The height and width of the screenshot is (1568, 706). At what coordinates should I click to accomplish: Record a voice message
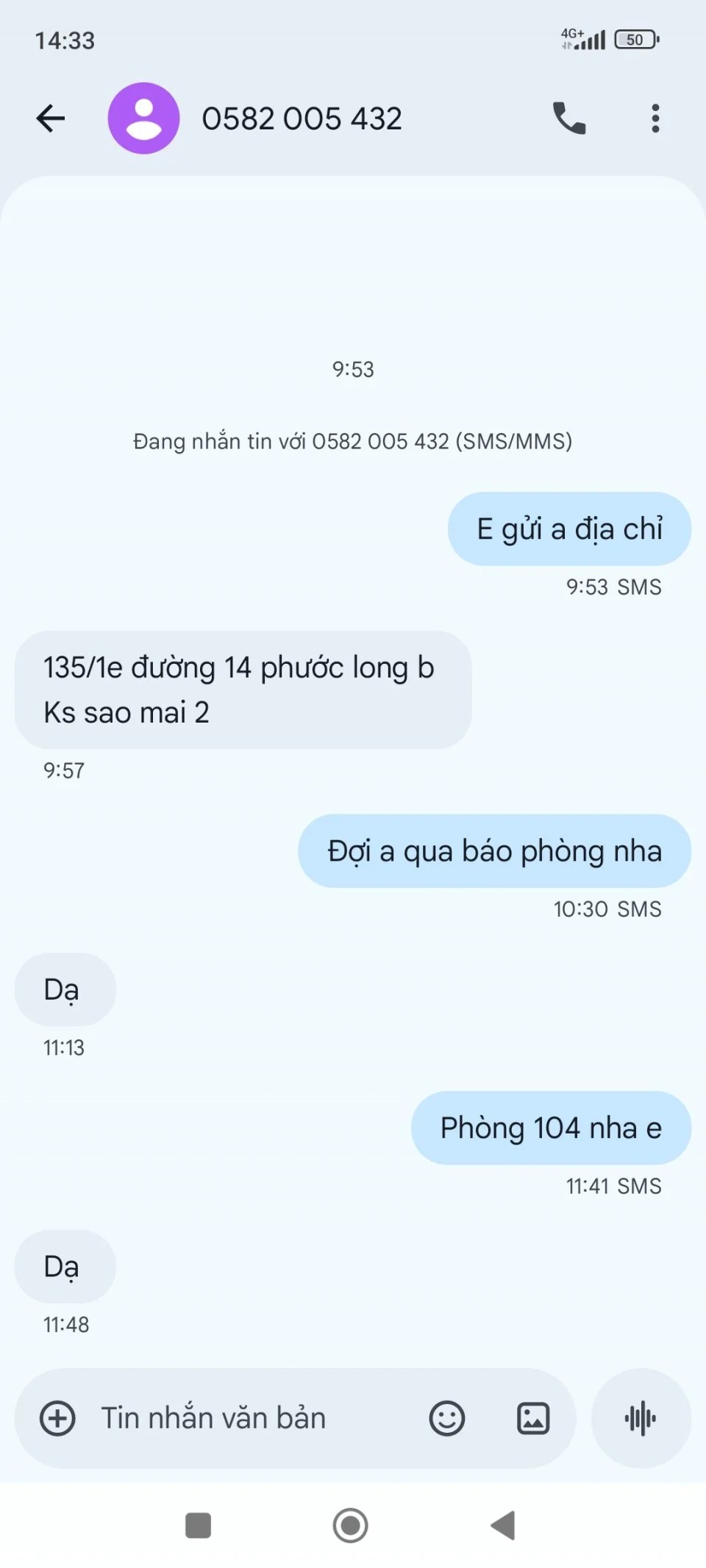click(641, 1418)
